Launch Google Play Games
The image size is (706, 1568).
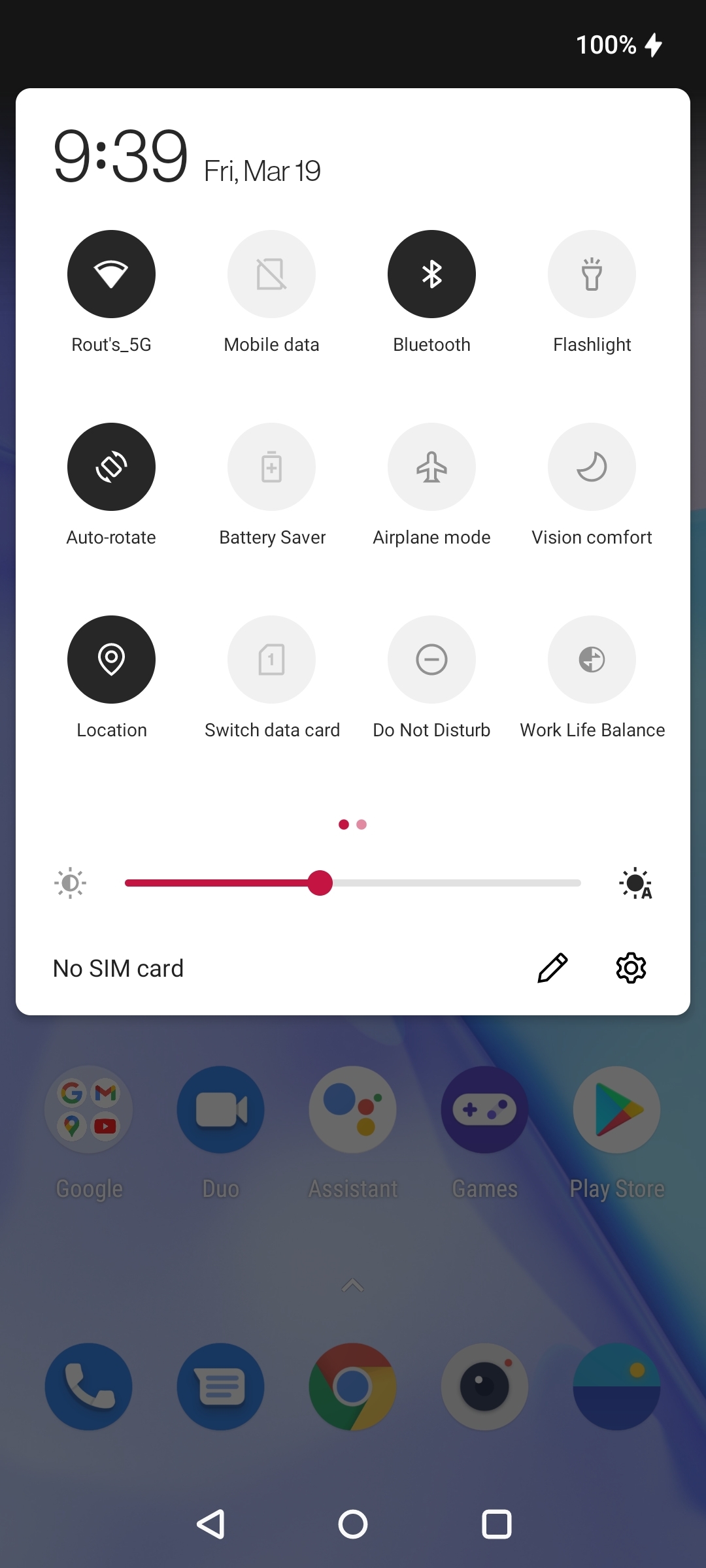coord(484,1109)
